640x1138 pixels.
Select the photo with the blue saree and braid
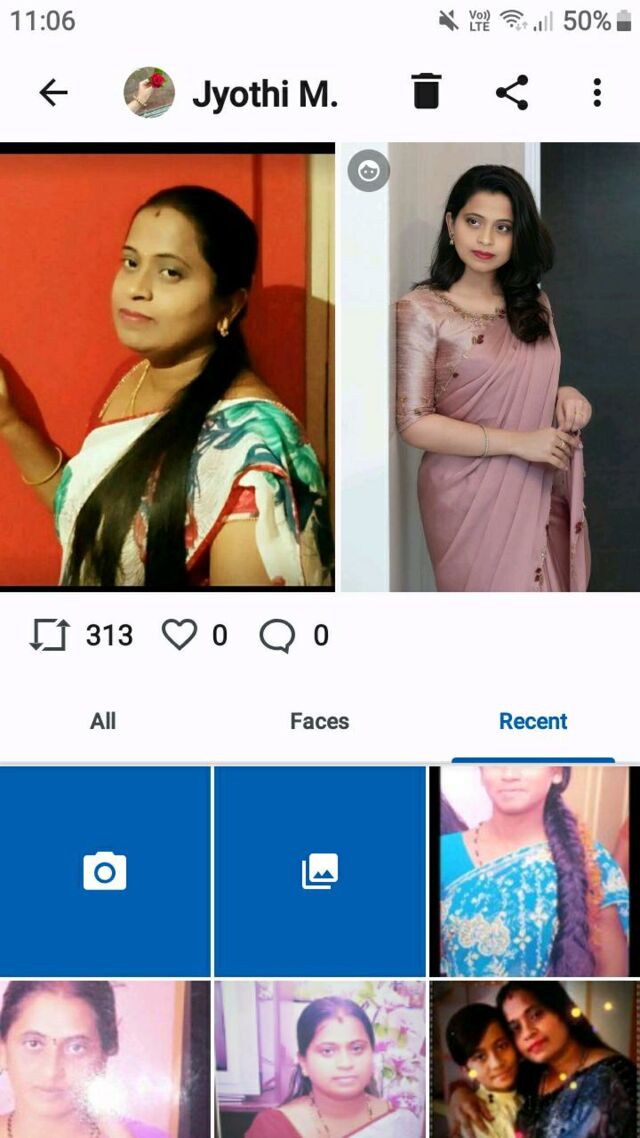(534, 872)
